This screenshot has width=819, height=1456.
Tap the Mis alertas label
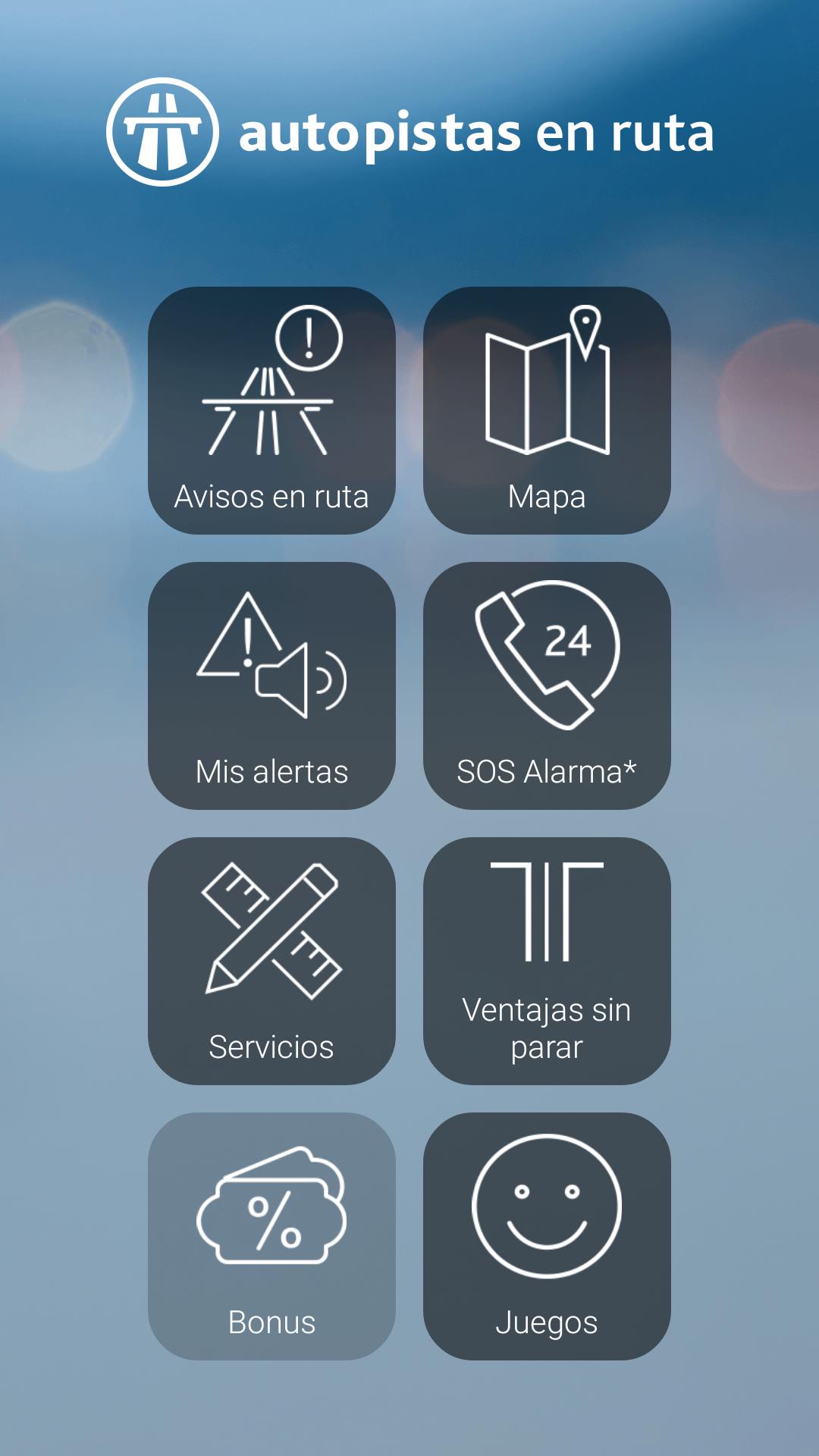(x=271, y=772)
